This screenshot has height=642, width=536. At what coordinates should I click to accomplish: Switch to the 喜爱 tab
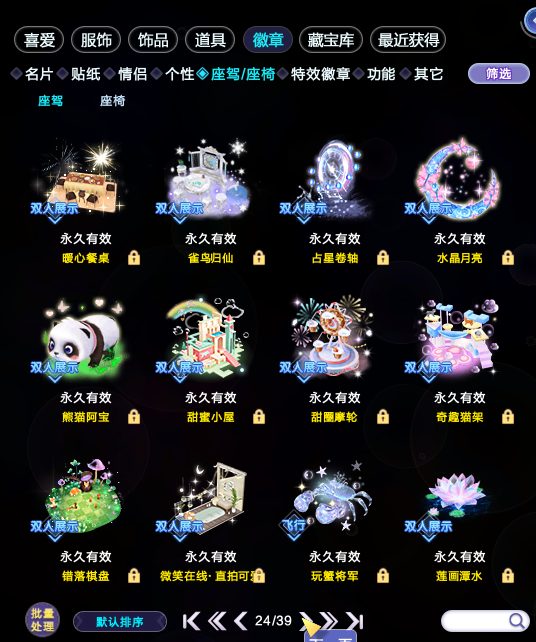point(39,40)
